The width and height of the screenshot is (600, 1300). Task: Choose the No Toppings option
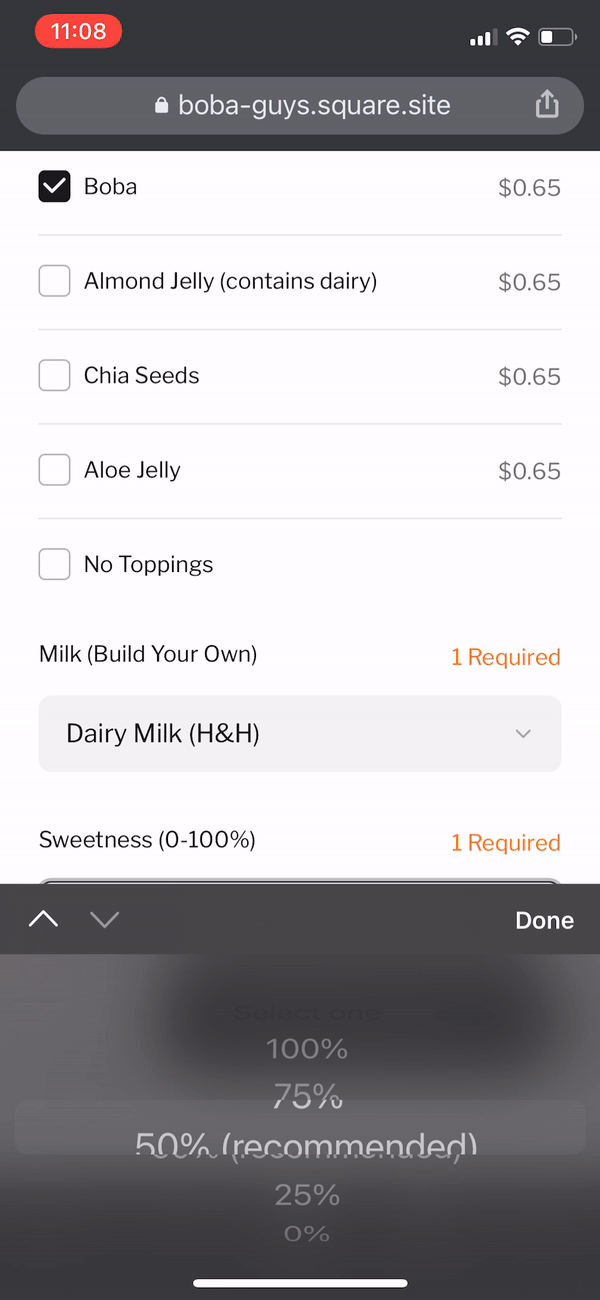click(55, 564)
